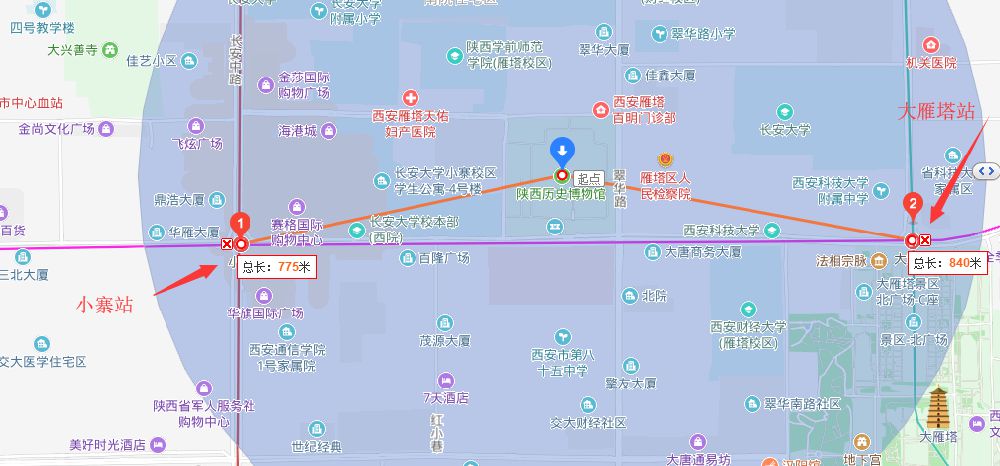Toggle the side panel arrow at the right edge
The width and height of the screenshot is (1000, 466).
989,169
